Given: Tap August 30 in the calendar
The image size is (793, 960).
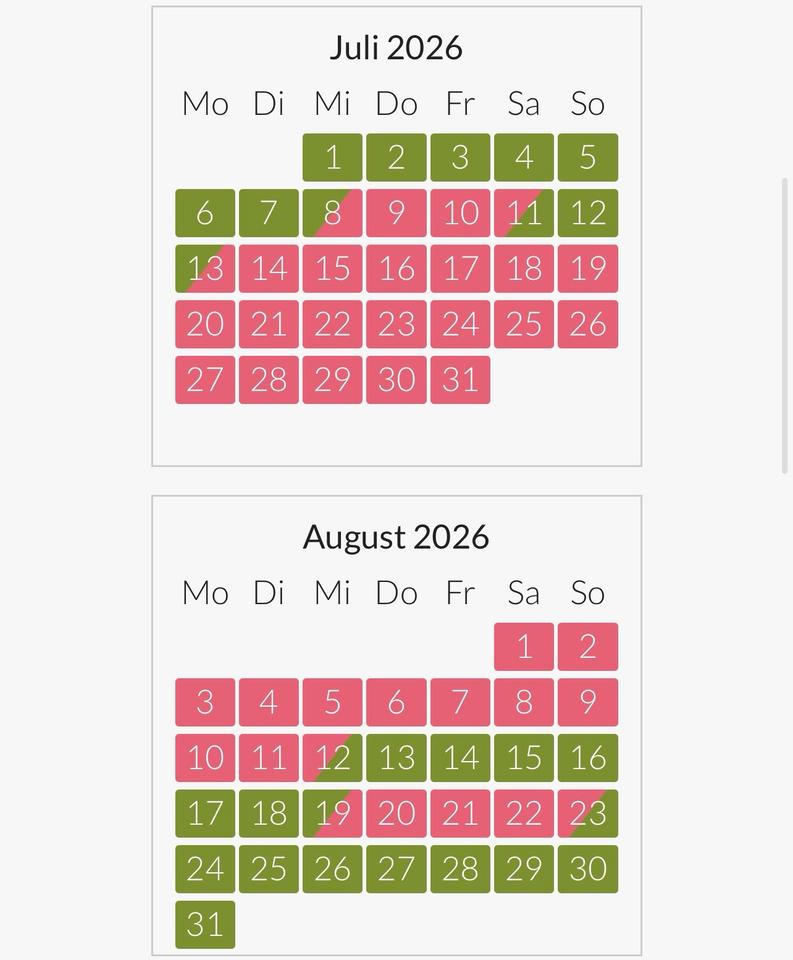Looking at the screenshot, I should tap(587, 869).
